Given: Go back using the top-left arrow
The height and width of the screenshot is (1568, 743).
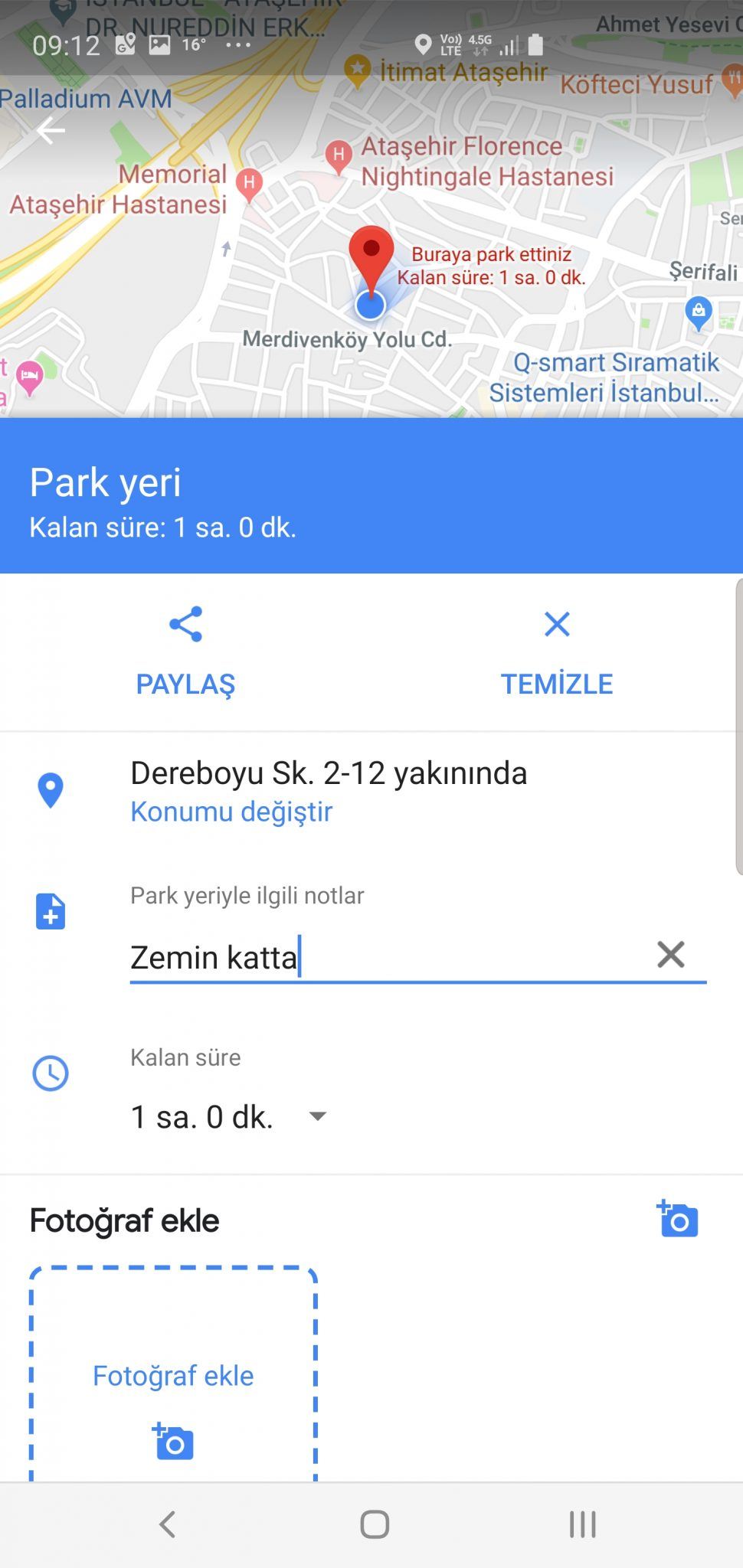Looking at the screenshot, I should coord(51,131).
